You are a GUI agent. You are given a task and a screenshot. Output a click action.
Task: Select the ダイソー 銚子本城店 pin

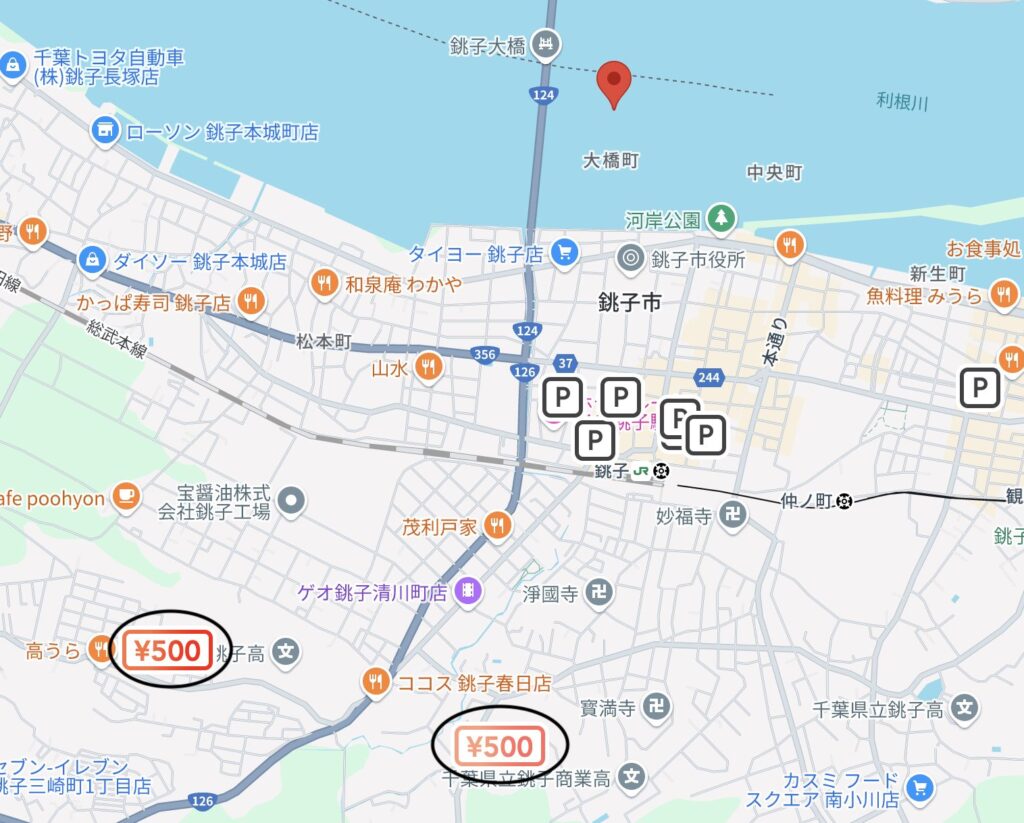(93, 260)
